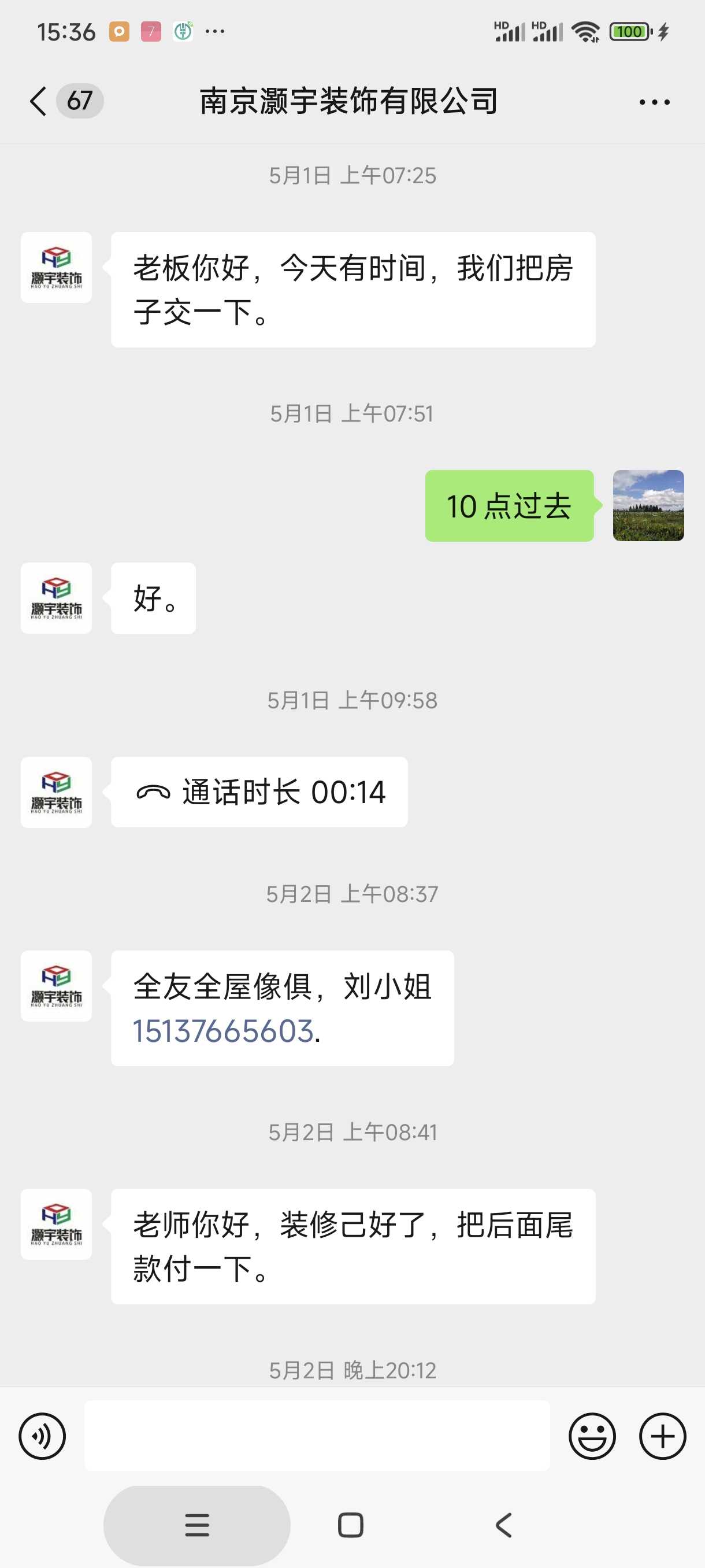The height and width of the screenshot is (1568, 705).
Task: Open the call record 通话时长 00:14
Action: pos(259,792)
